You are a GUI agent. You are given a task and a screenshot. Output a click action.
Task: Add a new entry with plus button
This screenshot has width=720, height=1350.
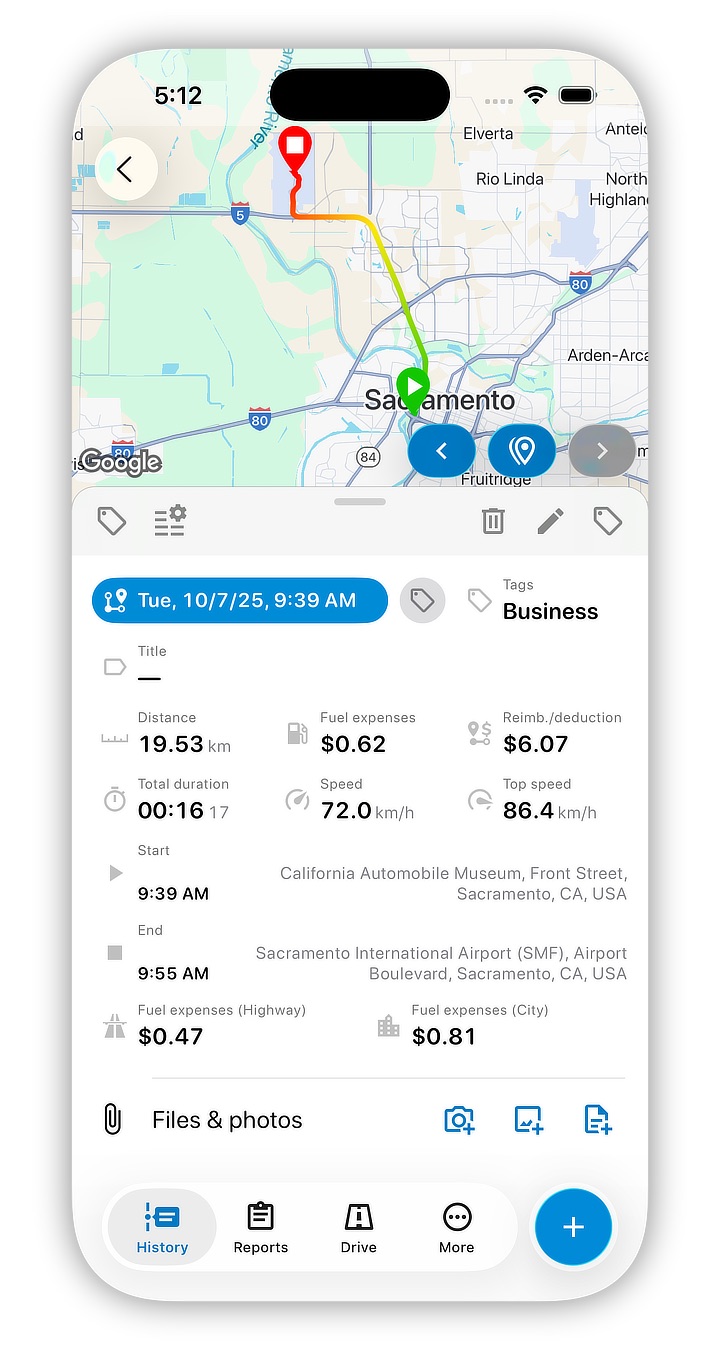coord(573,1227)
